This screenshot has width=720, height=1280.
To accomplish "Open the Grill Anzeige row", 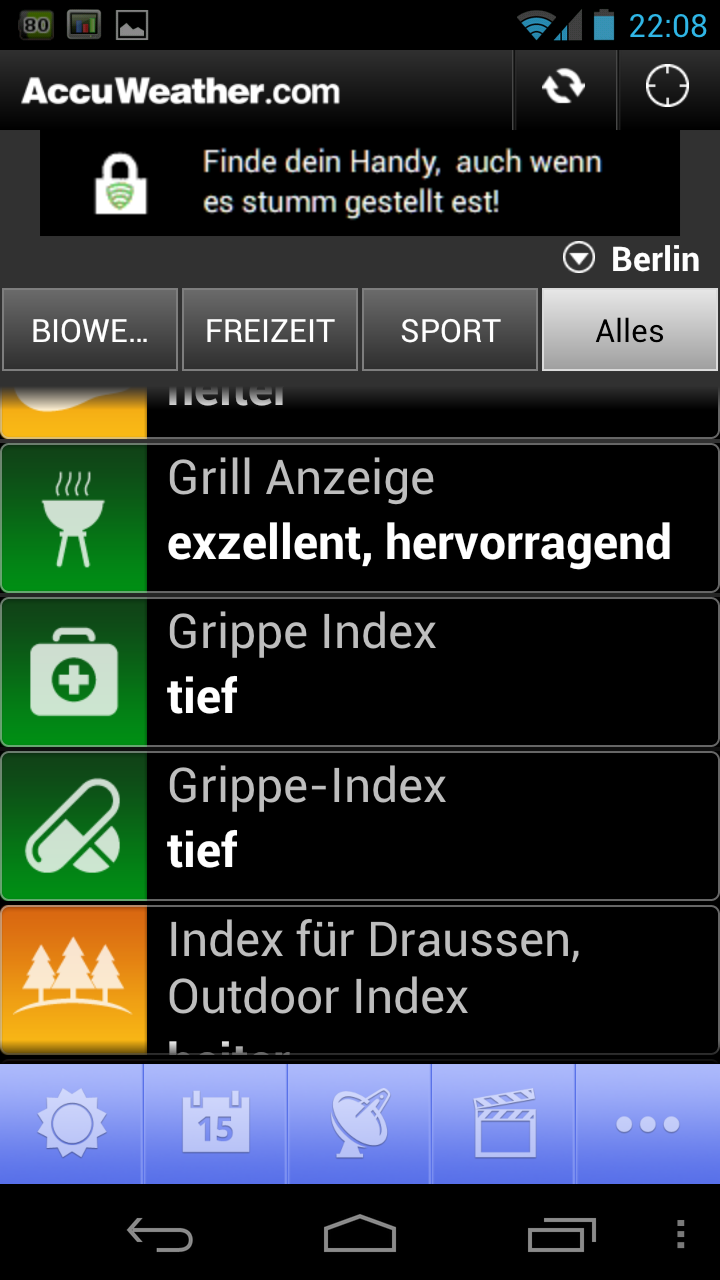I will click(360, 518).
